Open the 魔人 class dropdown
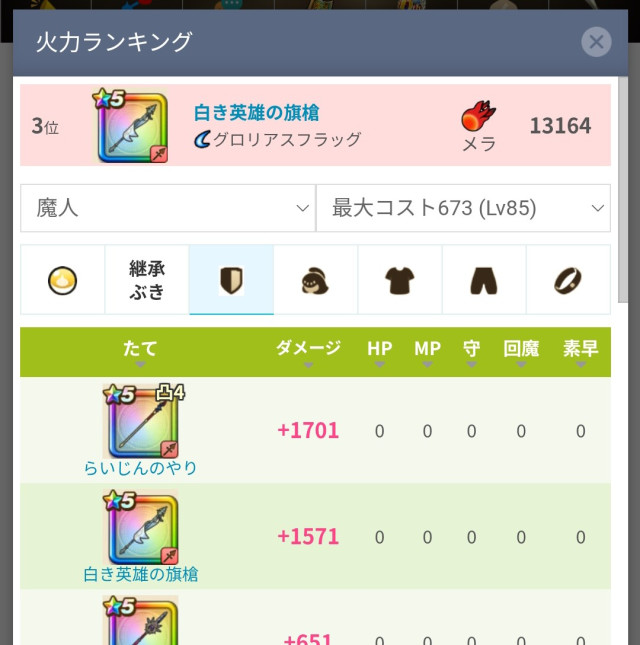Viewport: 640px width, 645px height. (x=168, y=208)
